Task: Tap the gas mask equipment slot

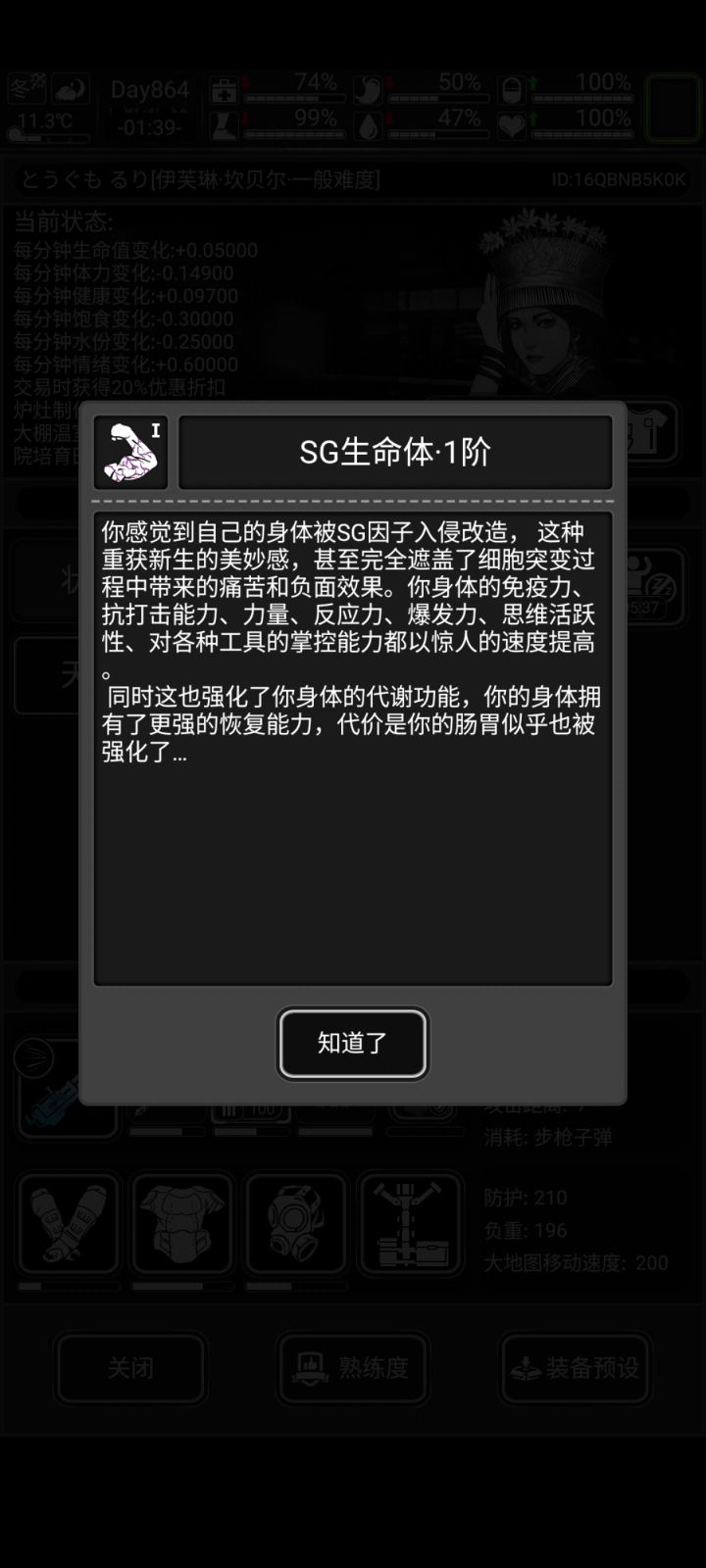Action: [294, 1225]
